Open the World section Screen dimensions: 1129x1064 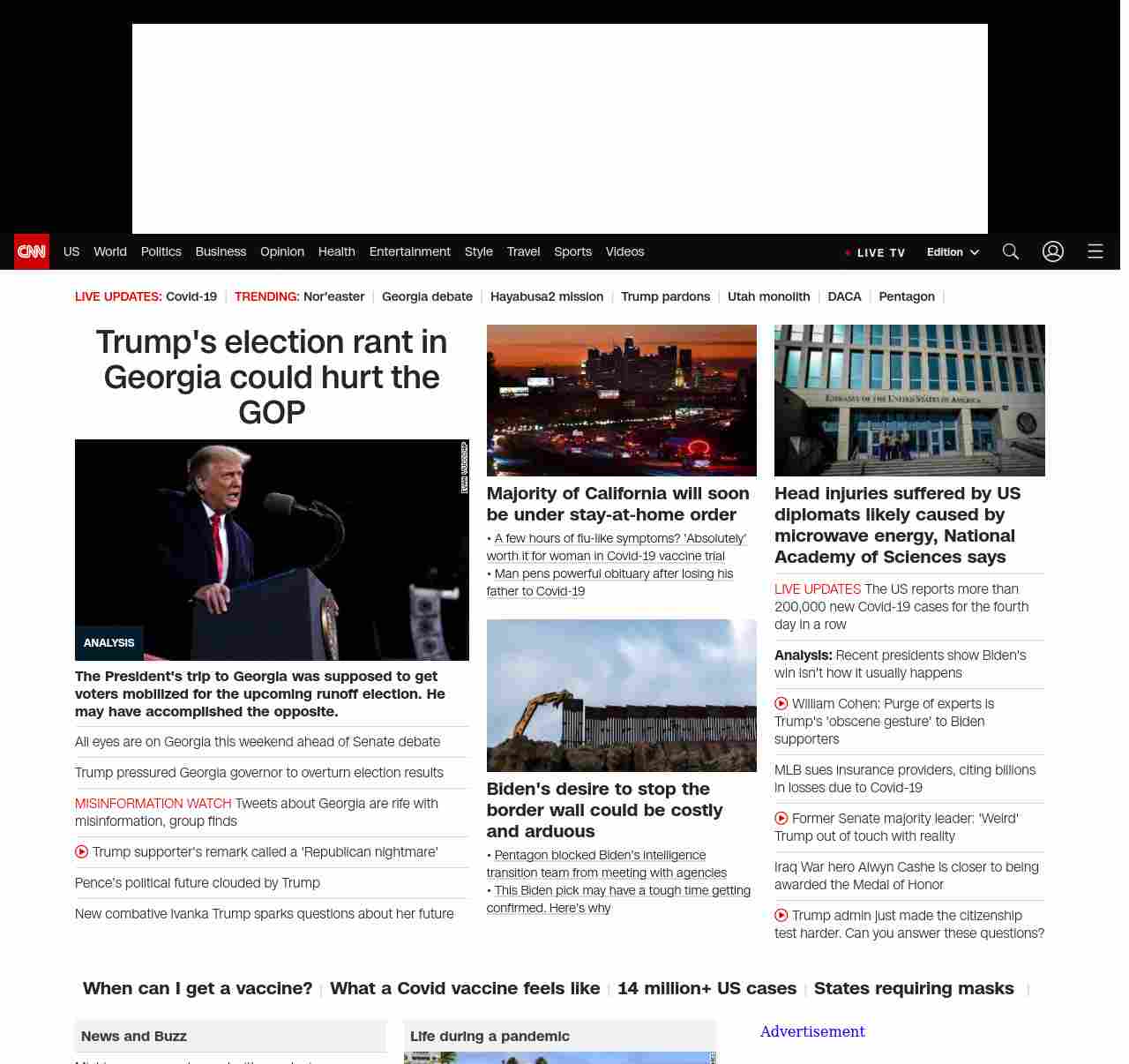(x=110, y=252)
